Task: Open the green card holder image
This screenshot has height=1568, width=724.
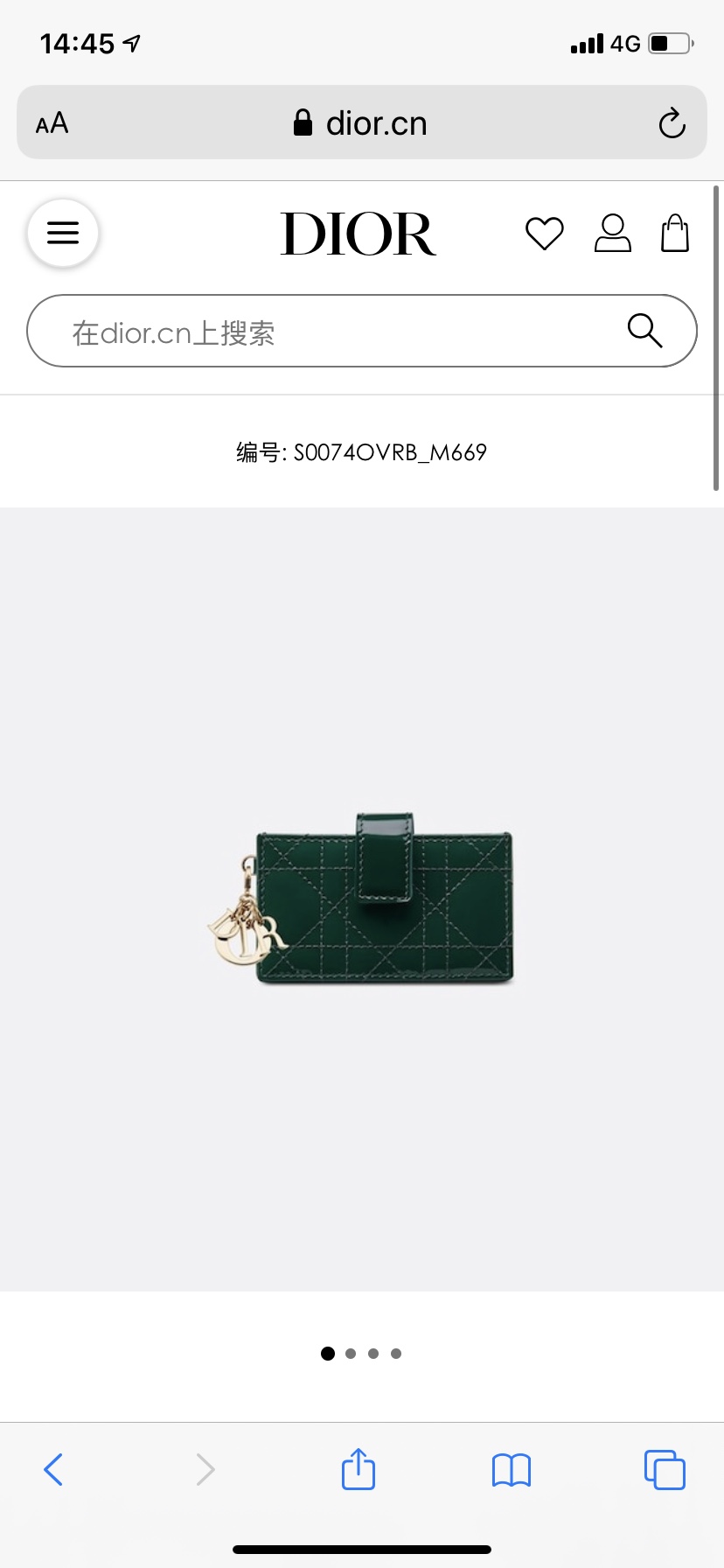Action: 362,899
